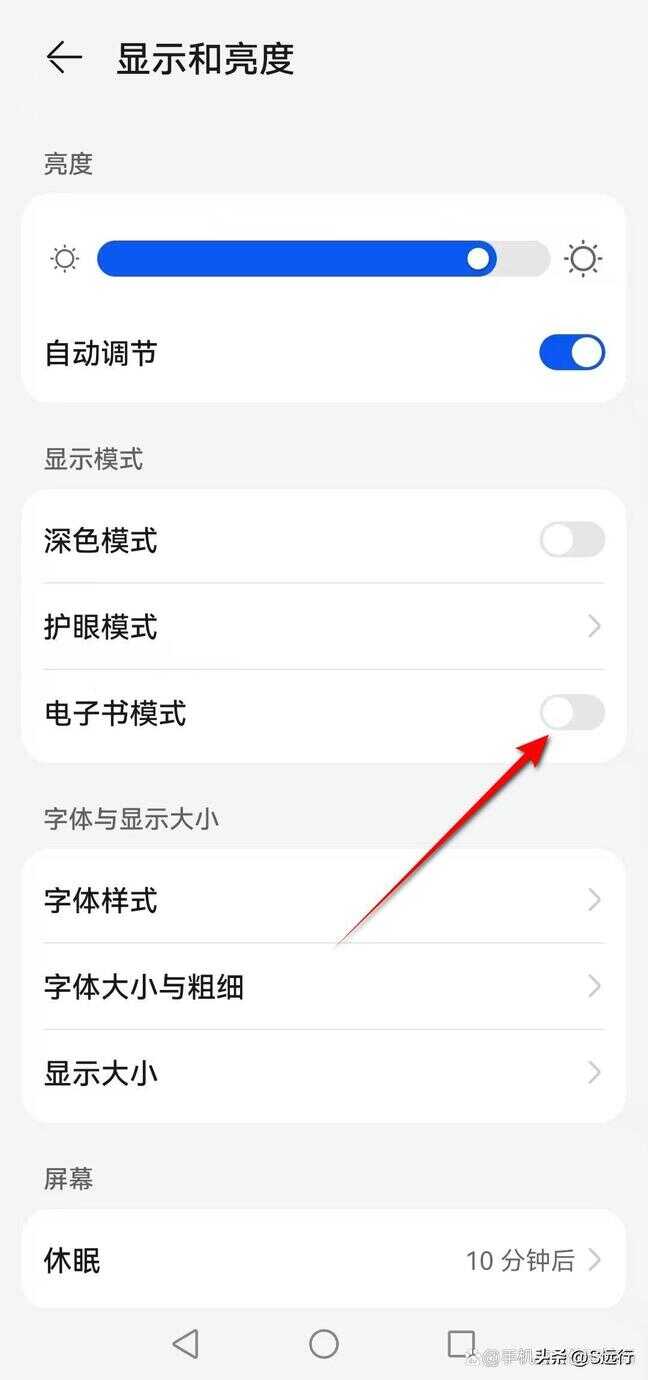648x1380 pixels.
Task: Open 显示大小 settings
Action: point(323,1073)
